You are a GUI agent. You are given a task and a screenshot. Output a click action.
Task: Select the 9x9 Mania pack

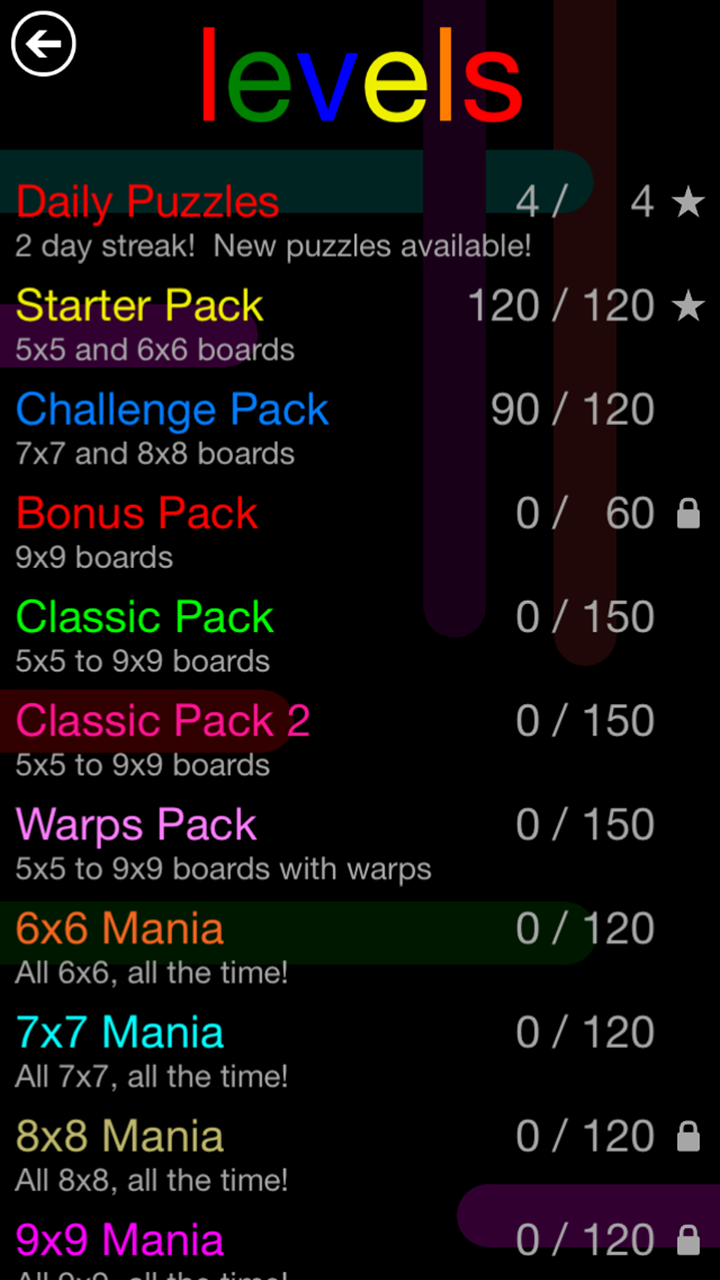(x=120, y=1241)
